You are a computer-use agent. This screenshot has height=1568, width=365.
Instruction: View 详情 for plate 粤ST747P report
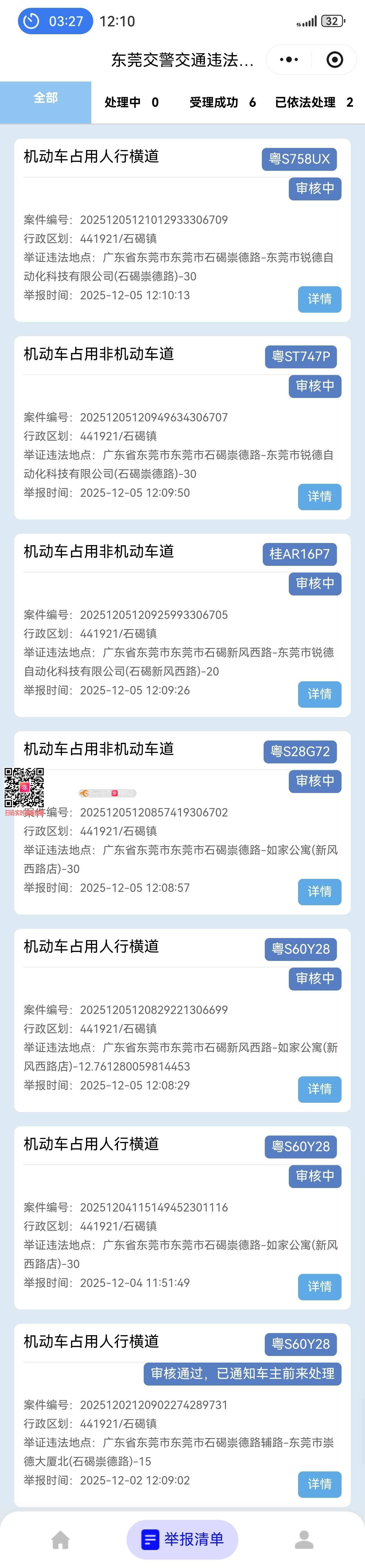[319, 496]
